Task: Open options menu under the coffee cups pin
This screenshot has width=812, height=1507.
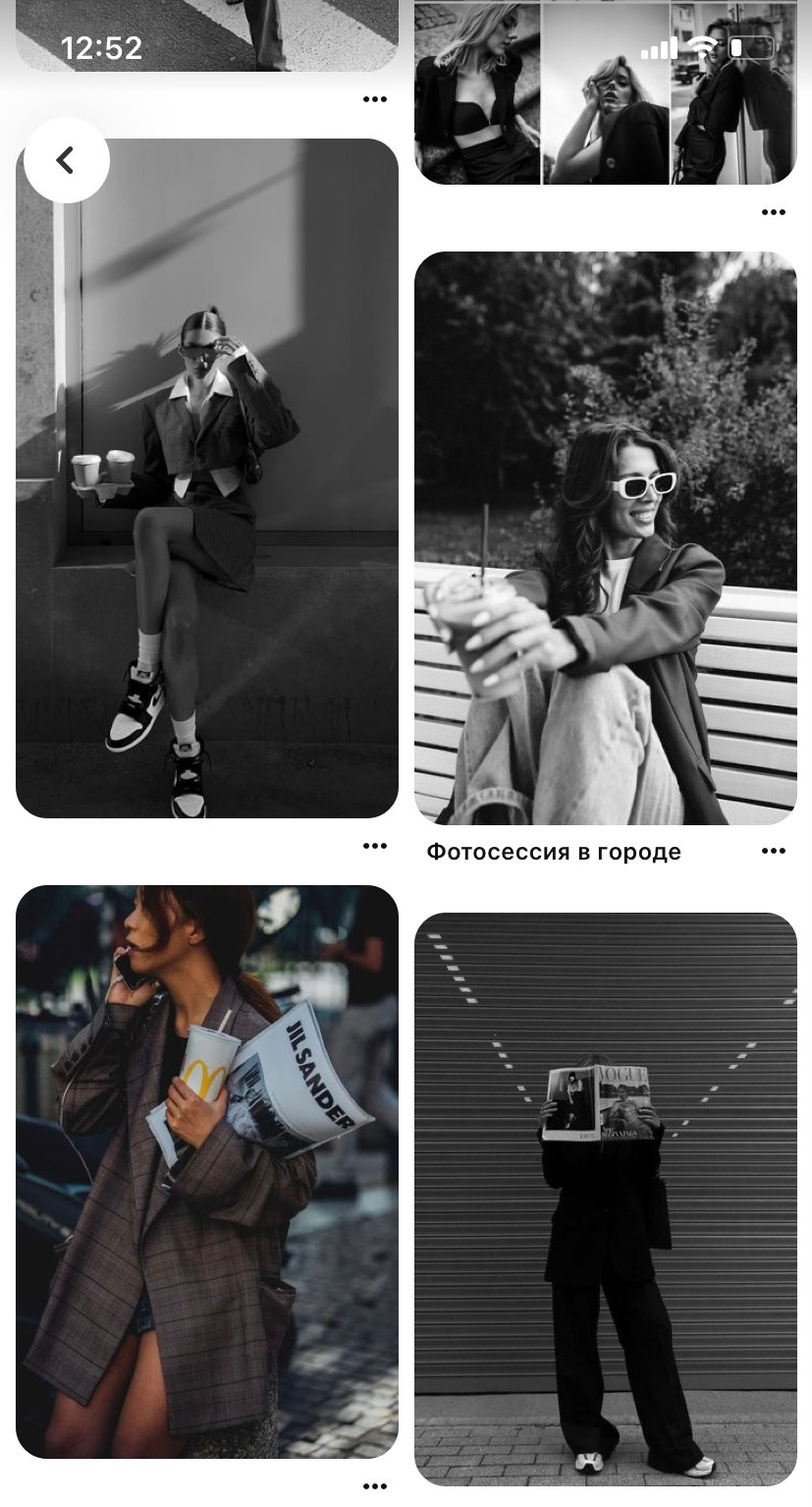Action: (x=375, y=846)
